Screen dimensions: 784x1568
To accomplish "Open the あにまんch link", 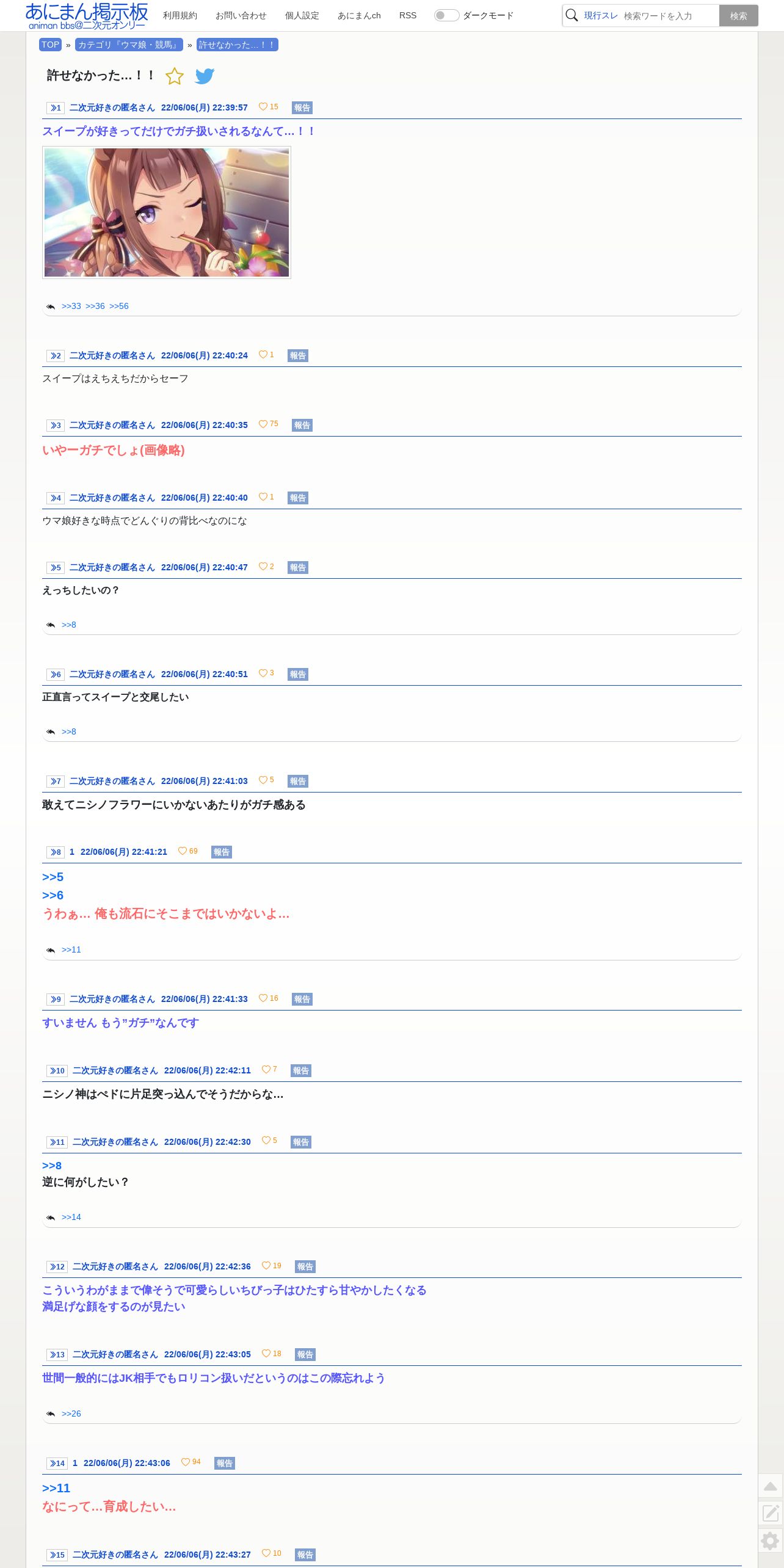I will (x=359, y=15).
